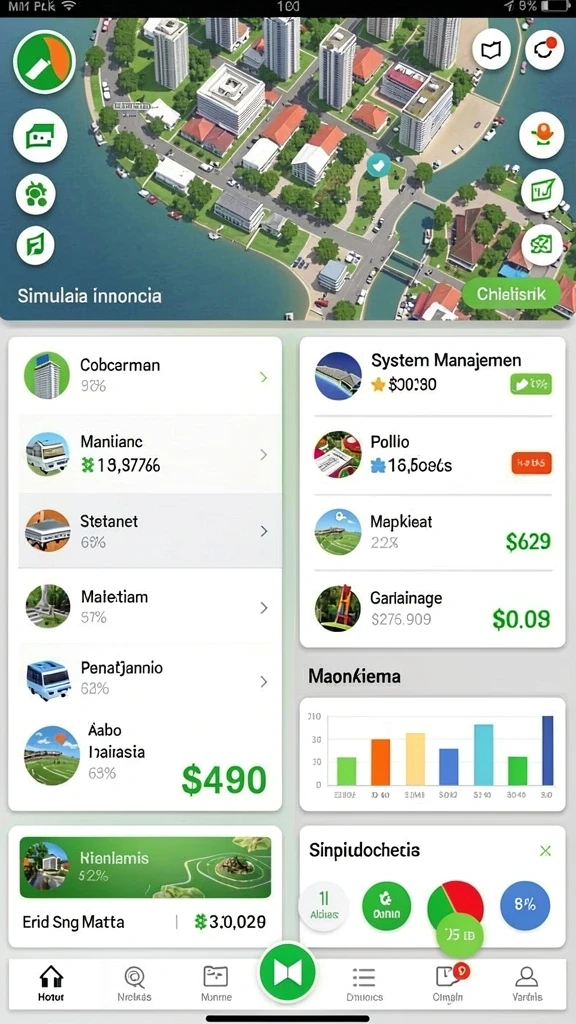Open the map view icon
This screenshot has width=576, height=1024.
pos(491,49)
